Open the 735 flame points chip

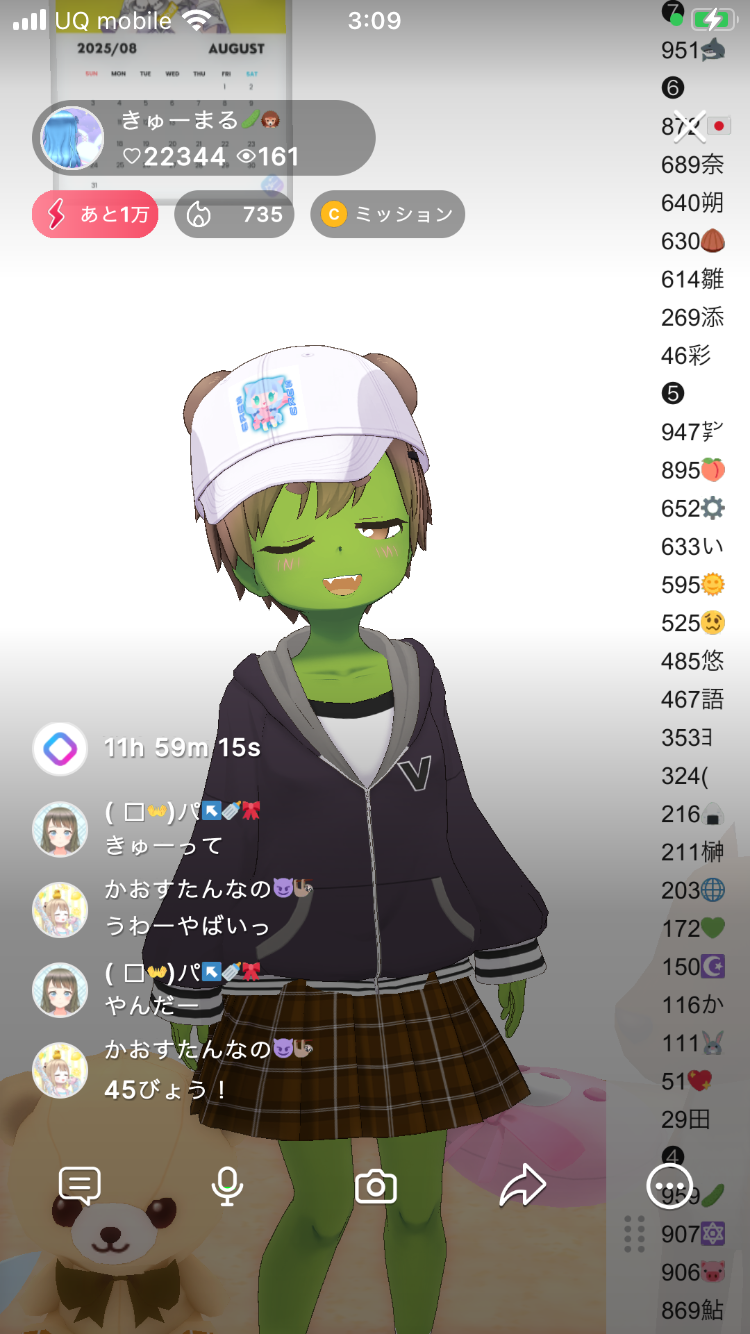pos(234,214)
